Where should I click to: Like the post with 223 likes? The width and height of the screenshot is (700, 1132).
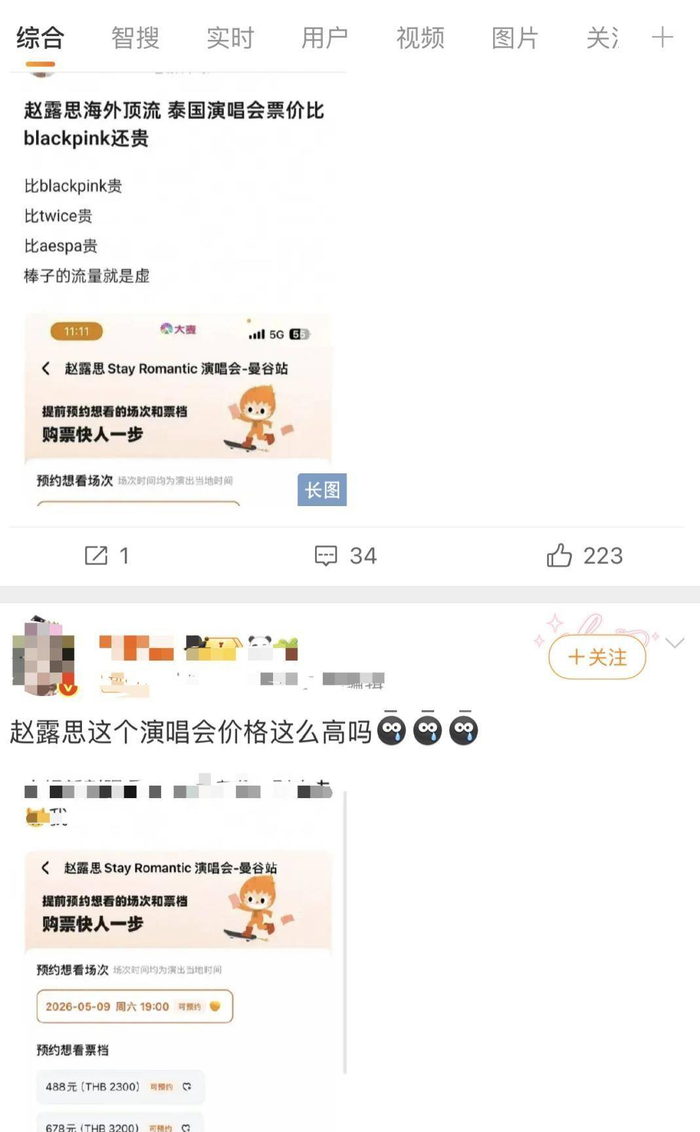(585, 556)
